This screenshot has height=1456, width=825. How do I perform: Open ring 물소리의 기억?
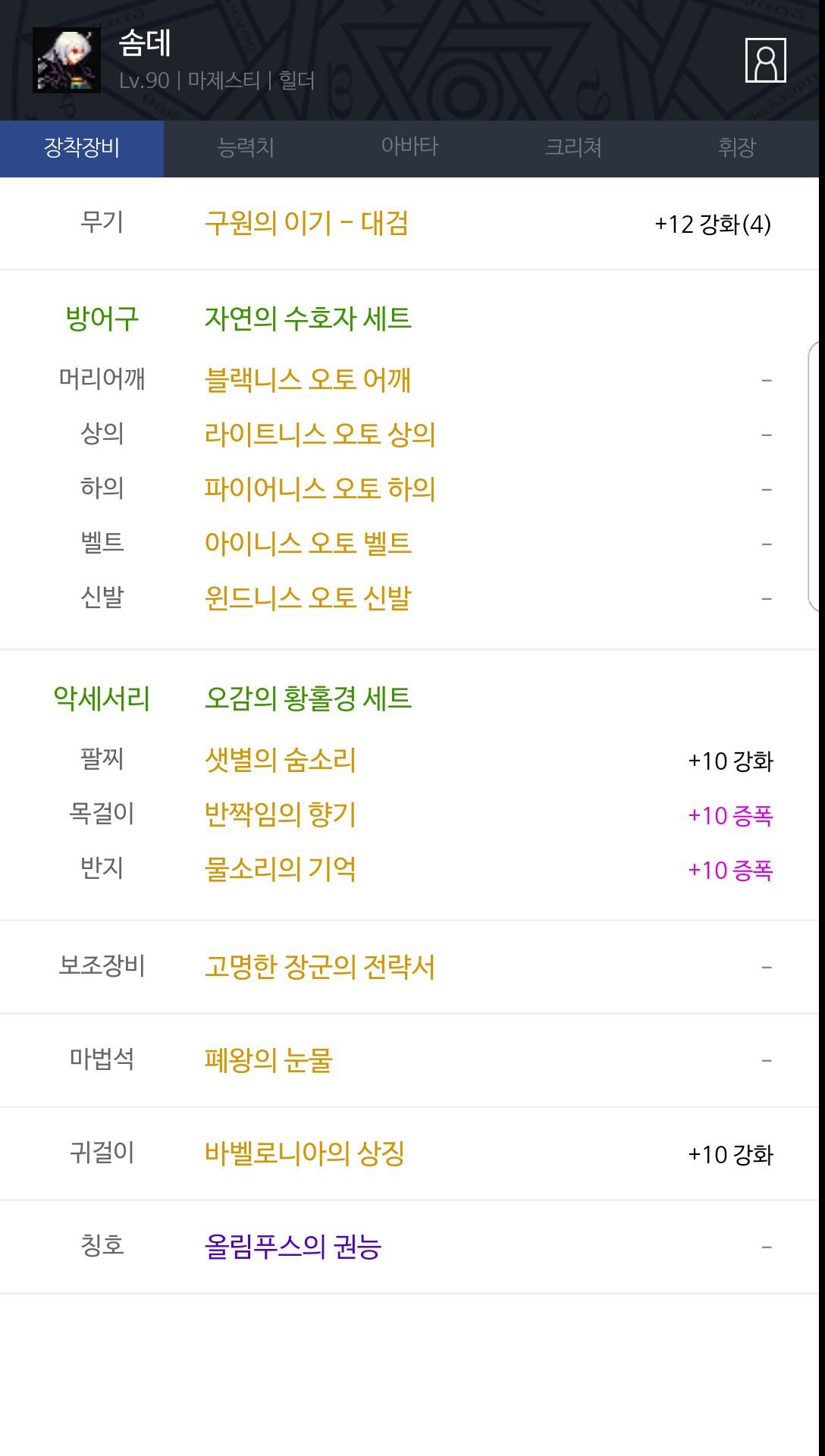point(281,869)
